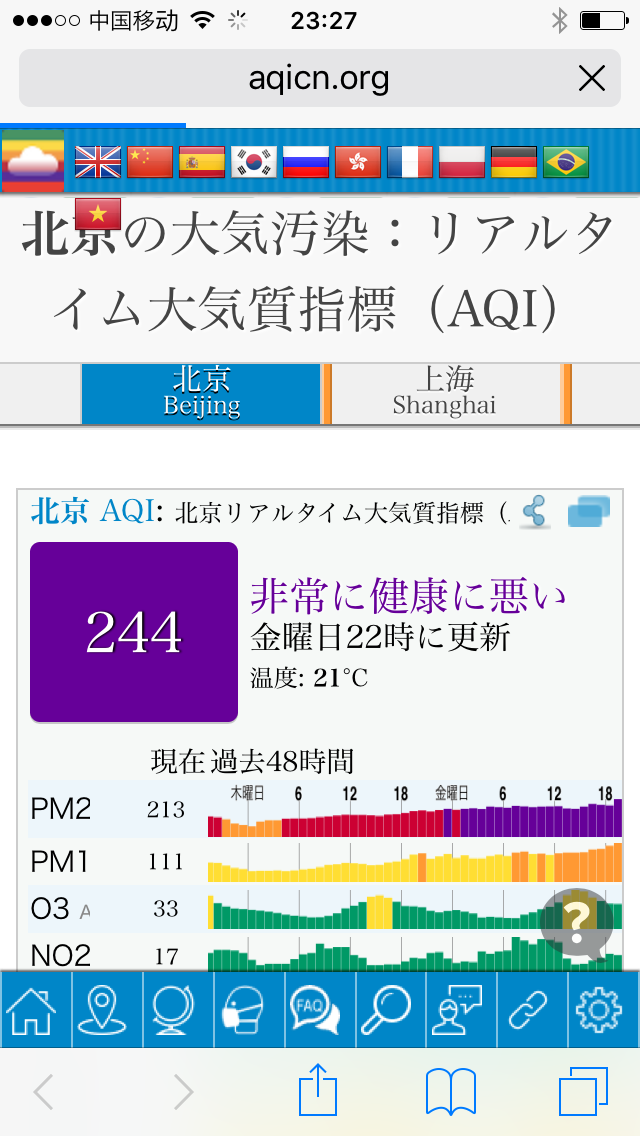Select the Beijing city tab

coord(202,393)
